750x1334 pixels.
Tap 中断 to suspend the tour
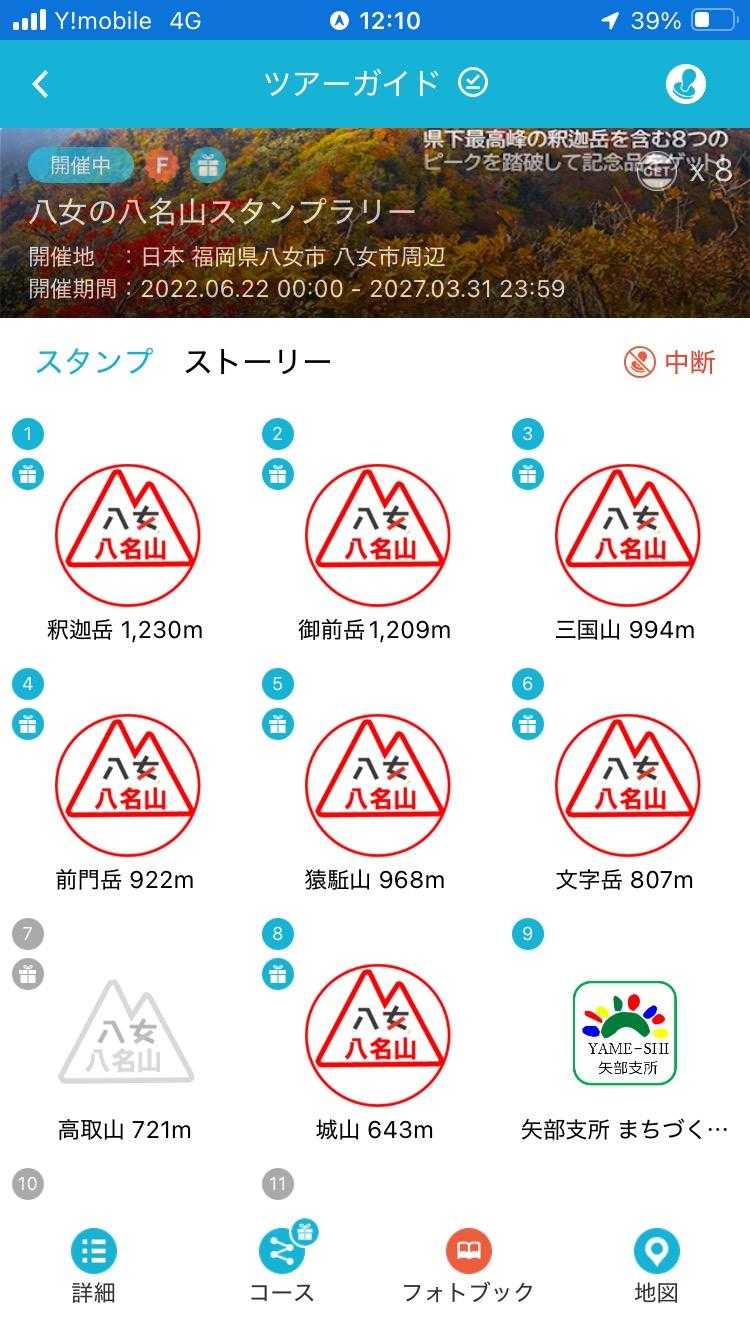(x=670, y=362)
